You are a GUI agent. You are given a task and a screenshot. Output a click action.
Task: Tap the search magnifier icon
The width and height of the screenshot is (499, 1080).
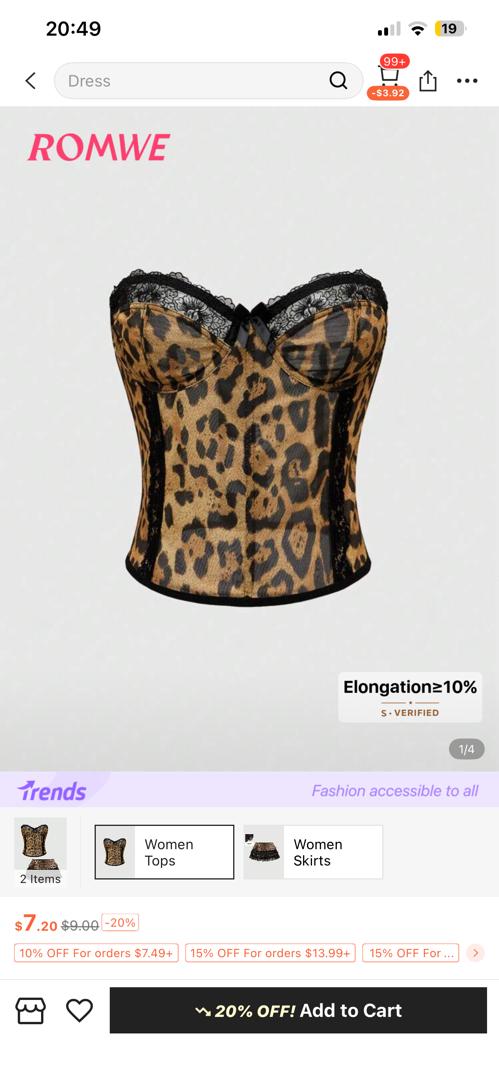coord(338,81)
